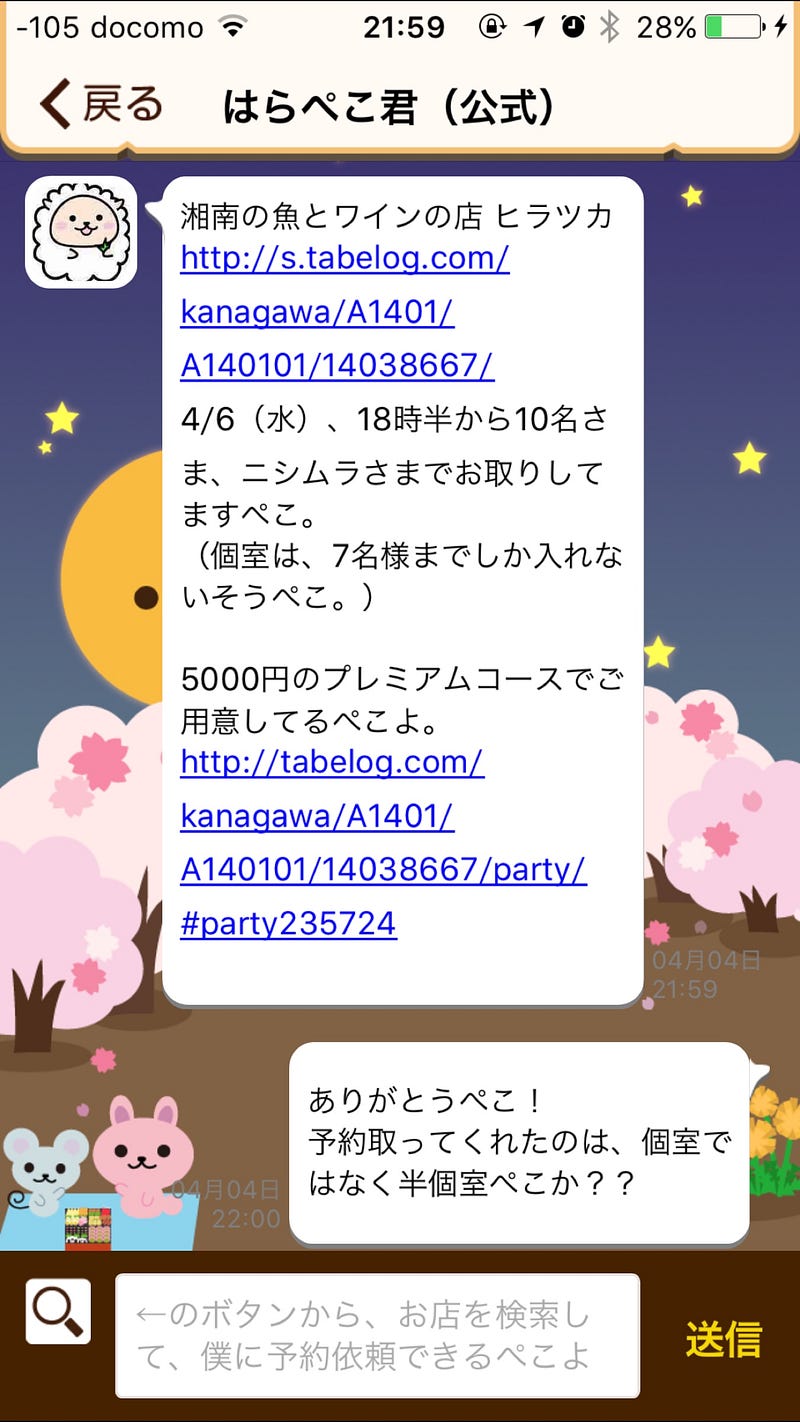Tap the magnifier icon to search restaurants
Image resolution: width=800 pixels, height=1422 pixels.
pos(58,1311)
